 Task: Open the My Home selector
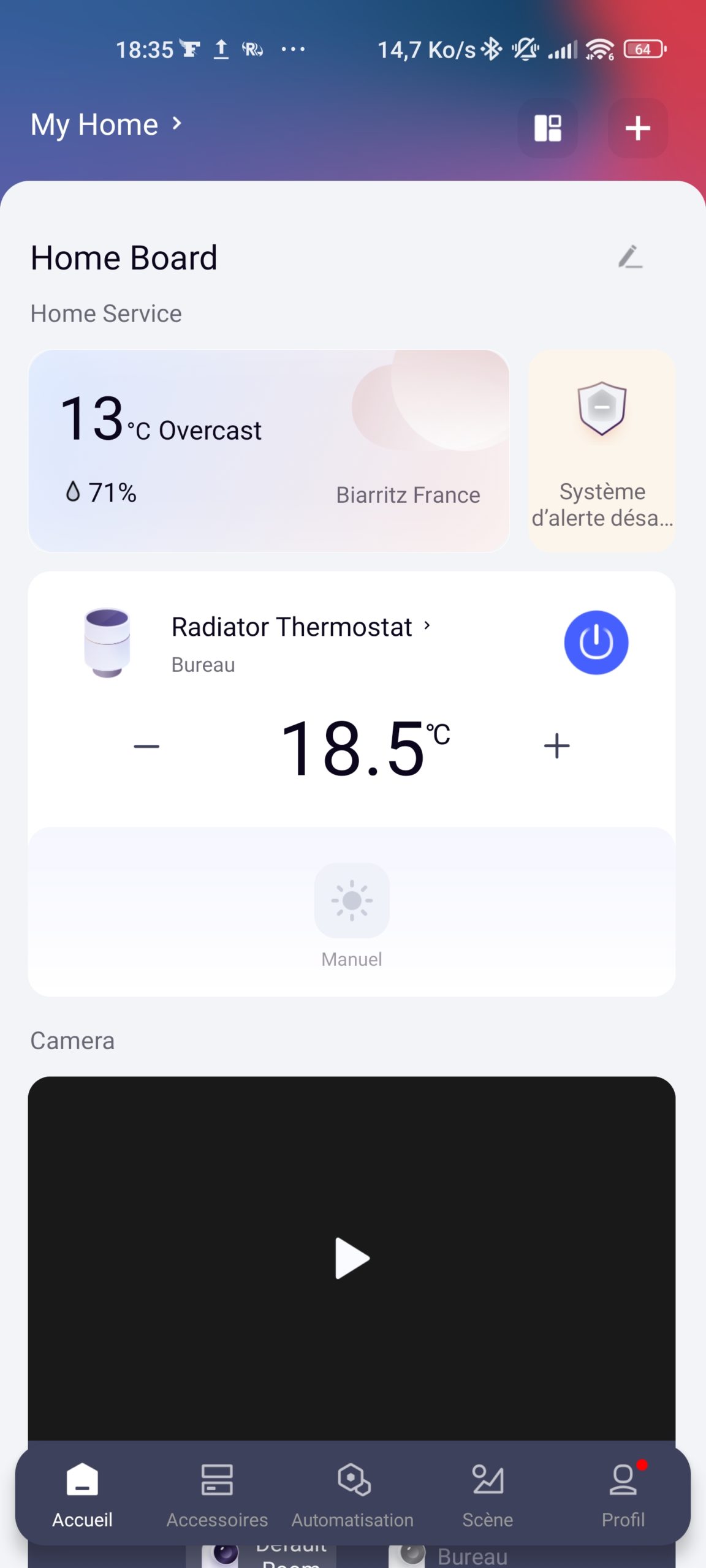coord(107,125)
